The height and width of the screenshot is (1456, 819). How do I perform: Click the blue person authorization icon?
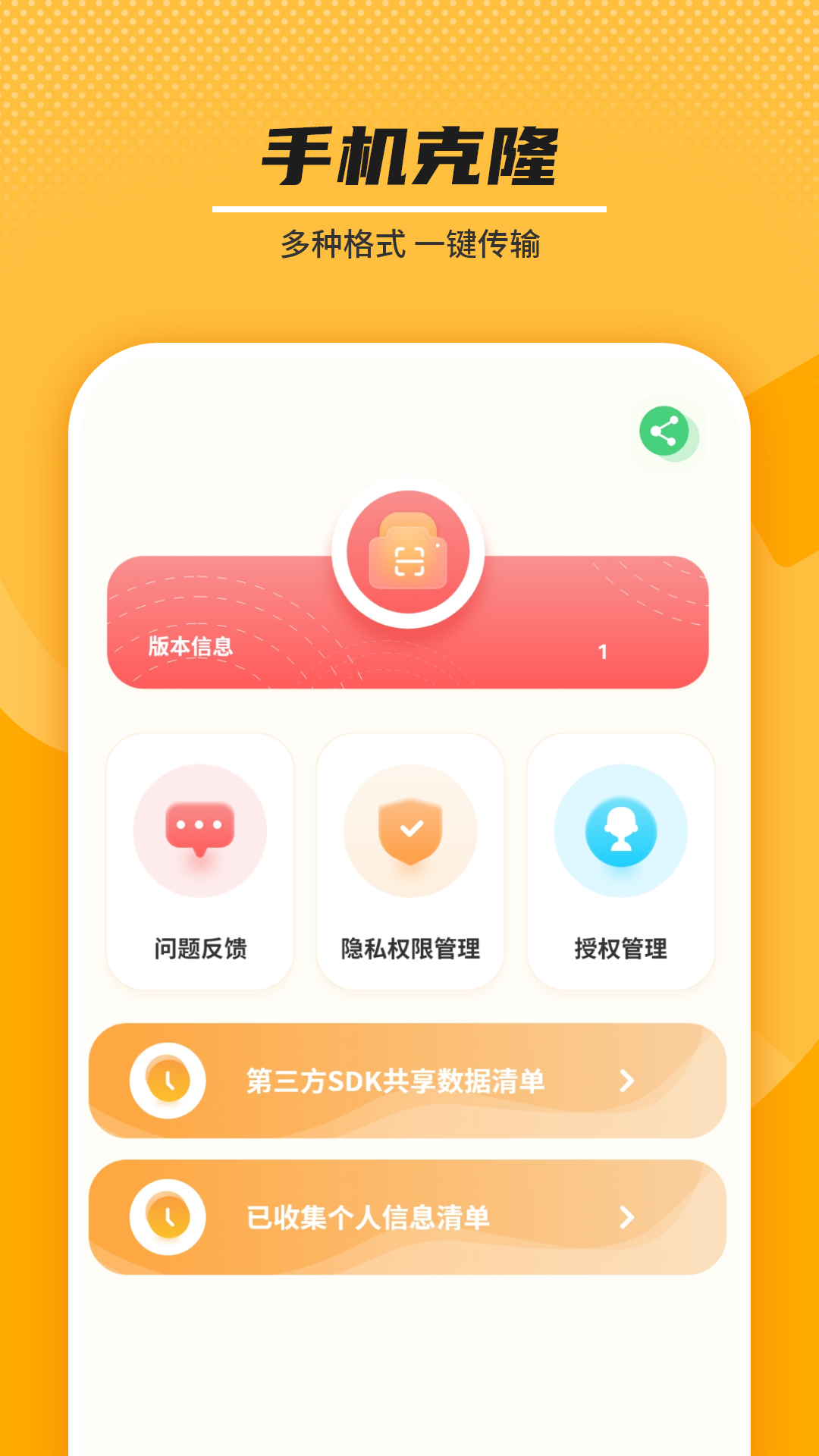[620, 830]
